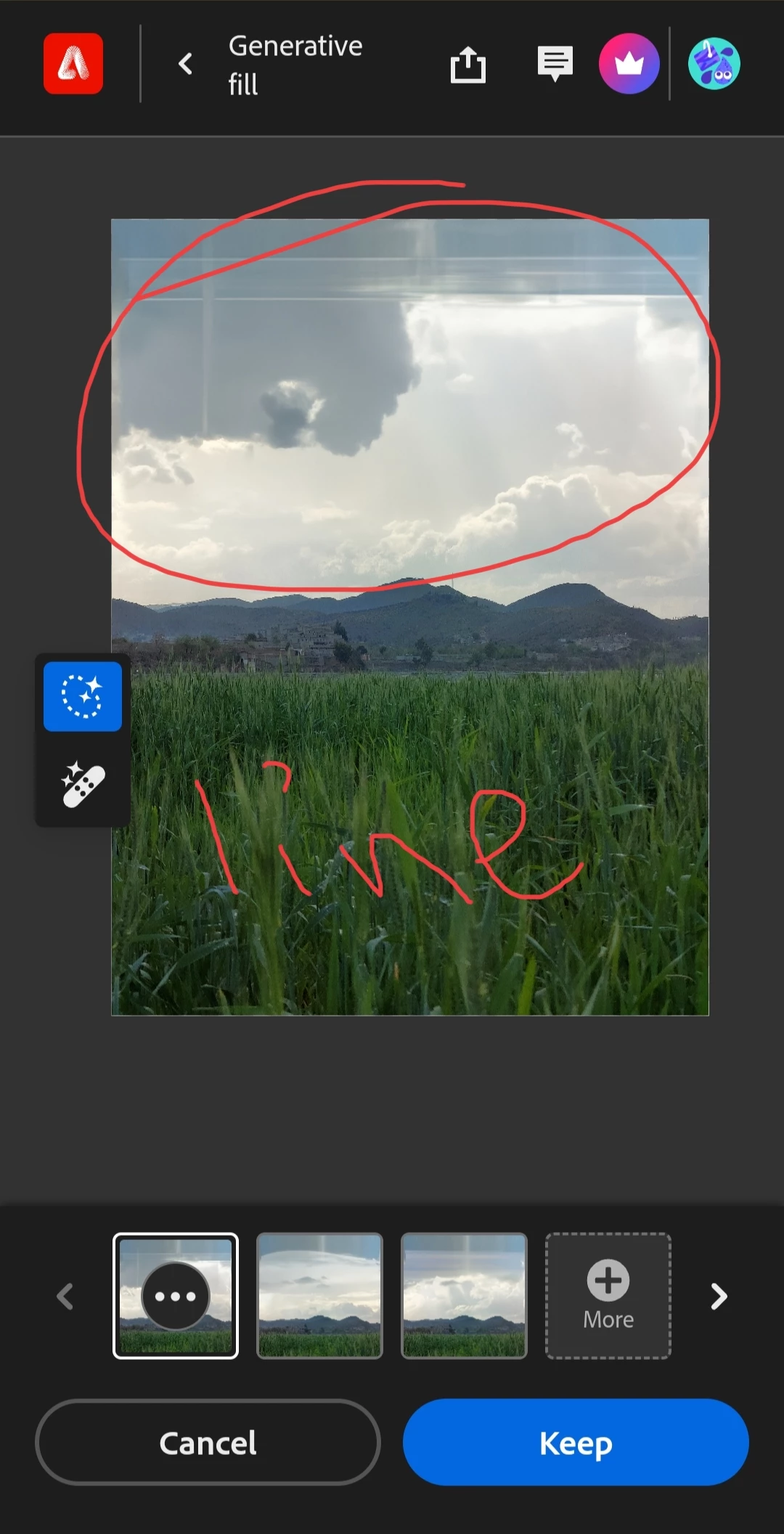Open the profile avatar menu
The width and height of the screenshot is (784, 1534).
tap(714, 64)
